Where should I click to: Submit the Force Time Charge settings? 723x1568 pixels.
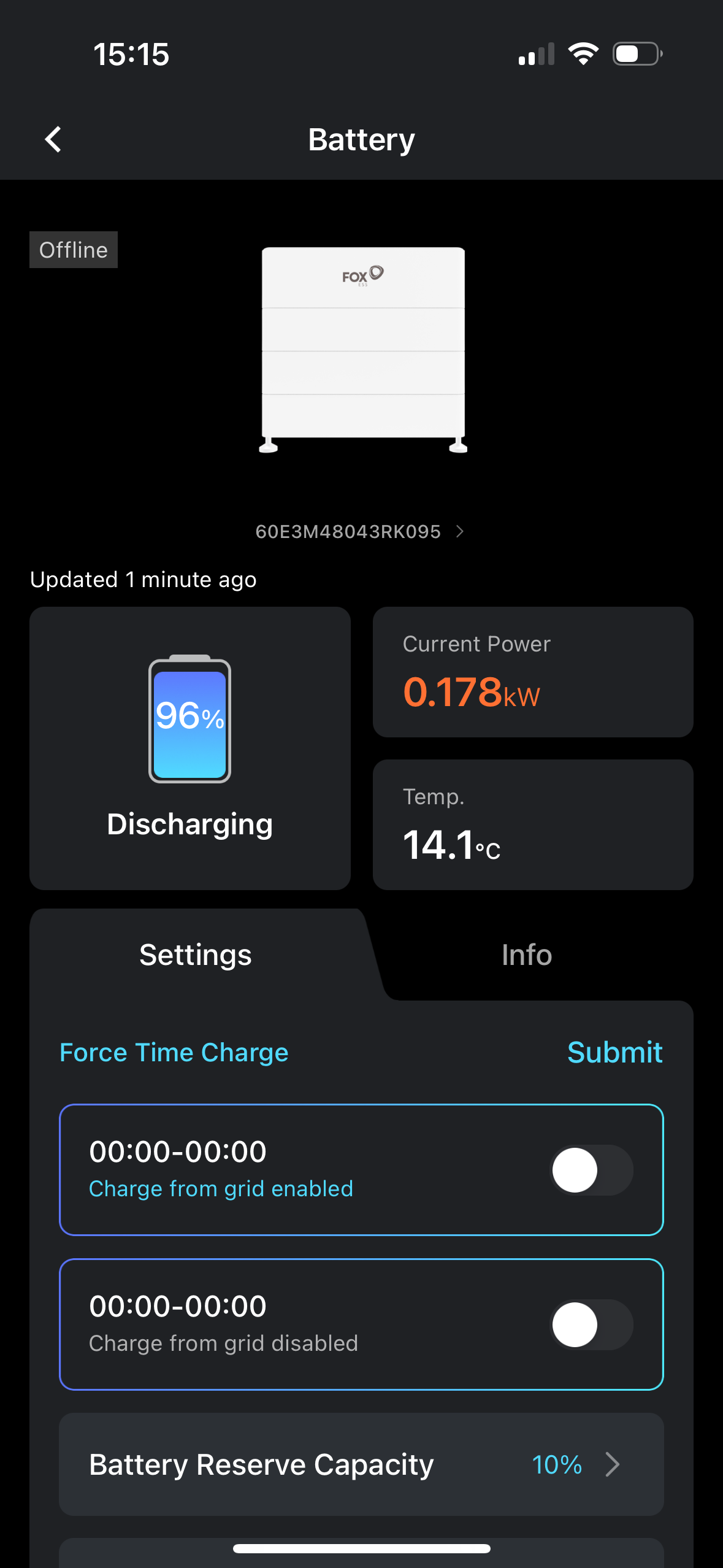pos(614,1052)
